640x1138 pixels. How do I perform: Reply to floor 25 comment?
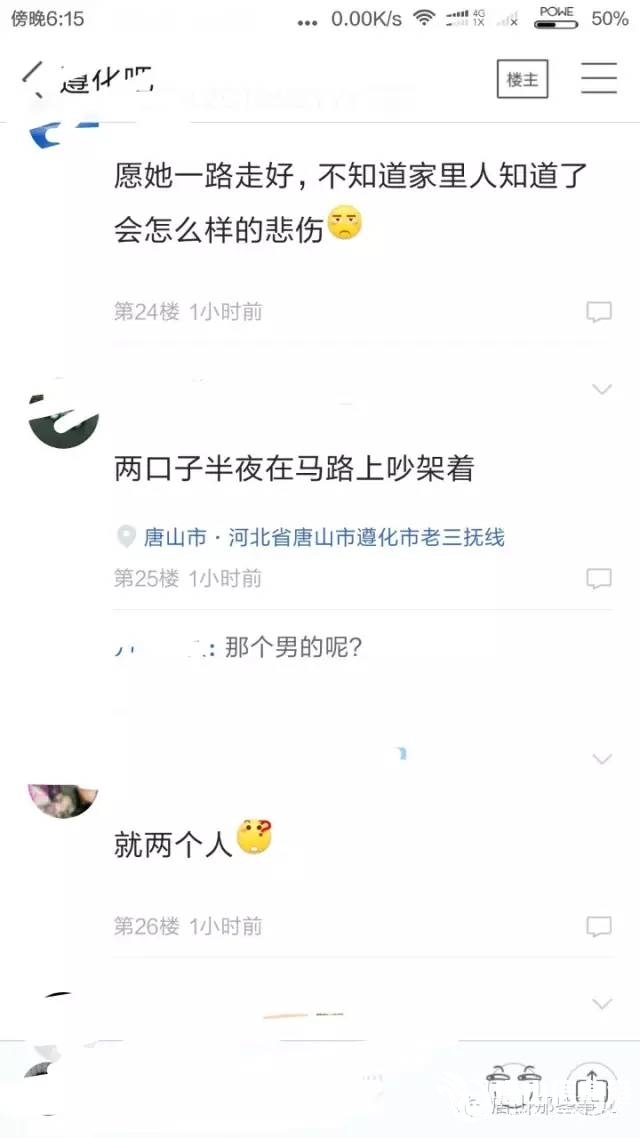[x=598, y=578]
